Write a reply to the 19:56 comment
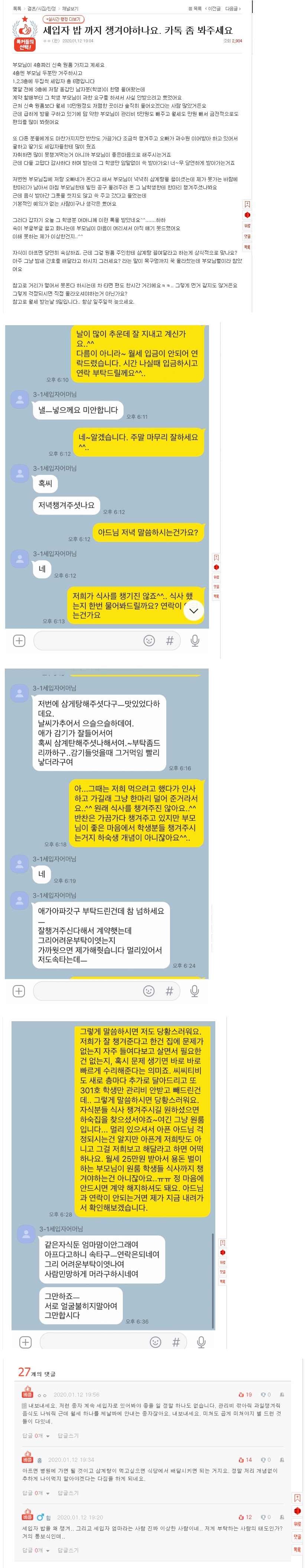This screenshot has width=307, height=1568. [68, 1435]
